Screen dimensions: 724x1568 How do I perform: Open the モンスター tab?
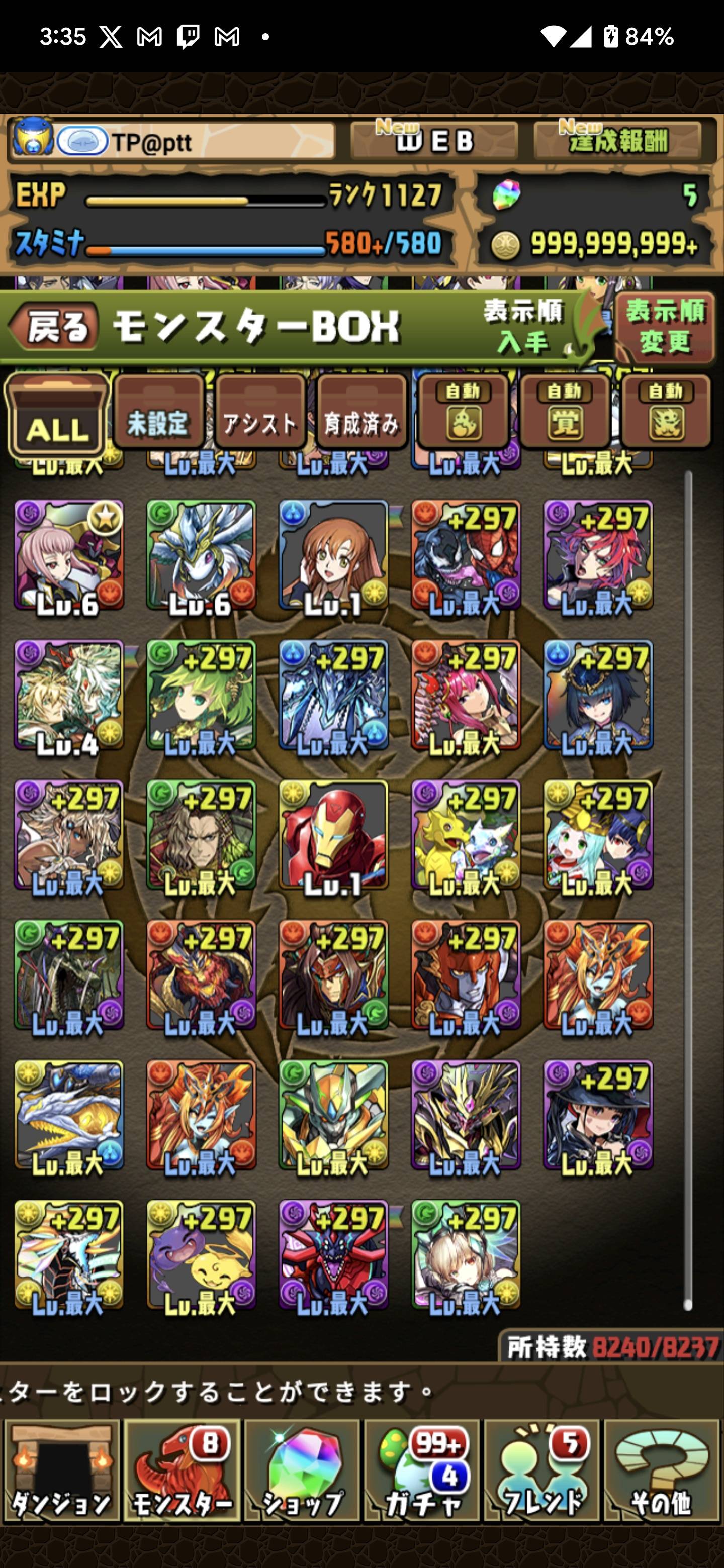click(182, 1471)
